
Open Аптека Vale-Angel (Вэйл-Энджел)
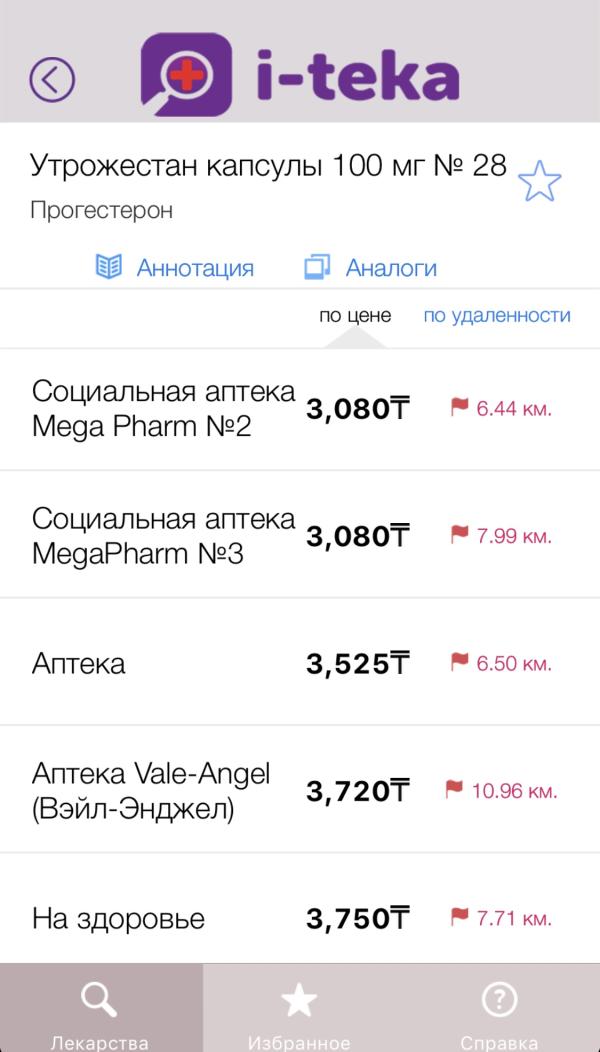[x=300, y=790]
